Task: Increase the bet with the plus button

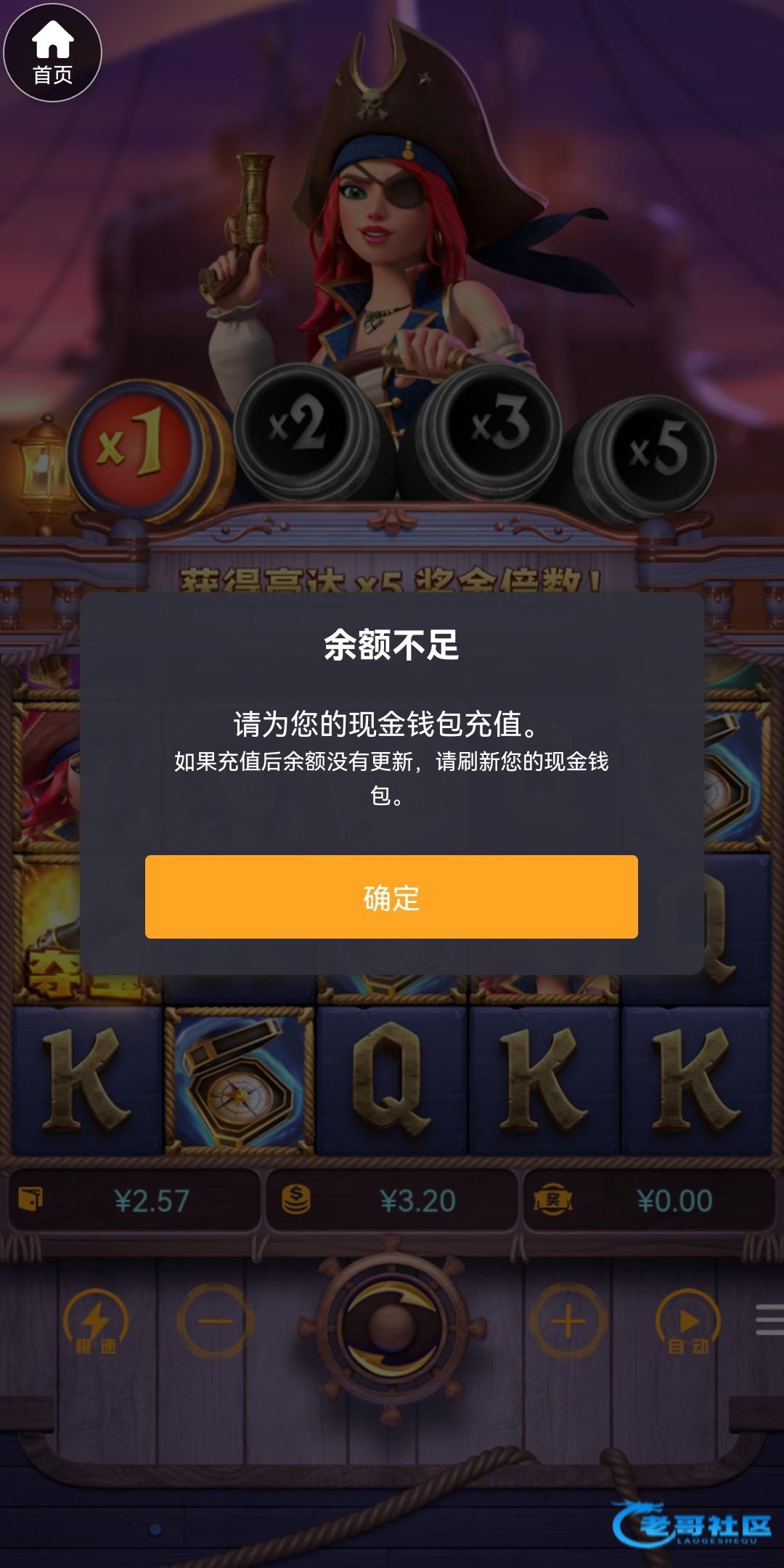Action: 568,1321
